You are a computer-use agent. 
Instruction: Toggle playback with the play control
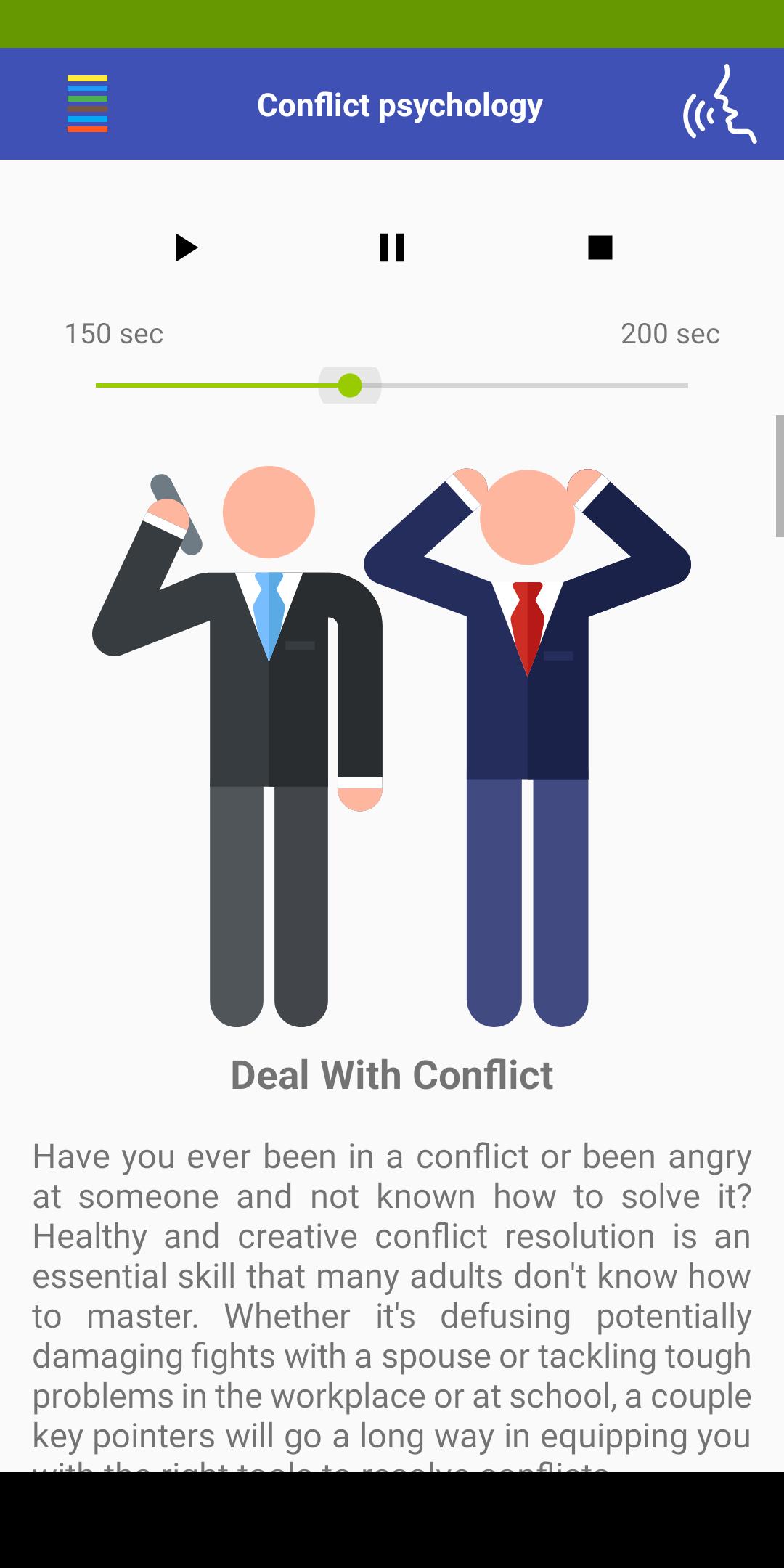tap(186, 248)
